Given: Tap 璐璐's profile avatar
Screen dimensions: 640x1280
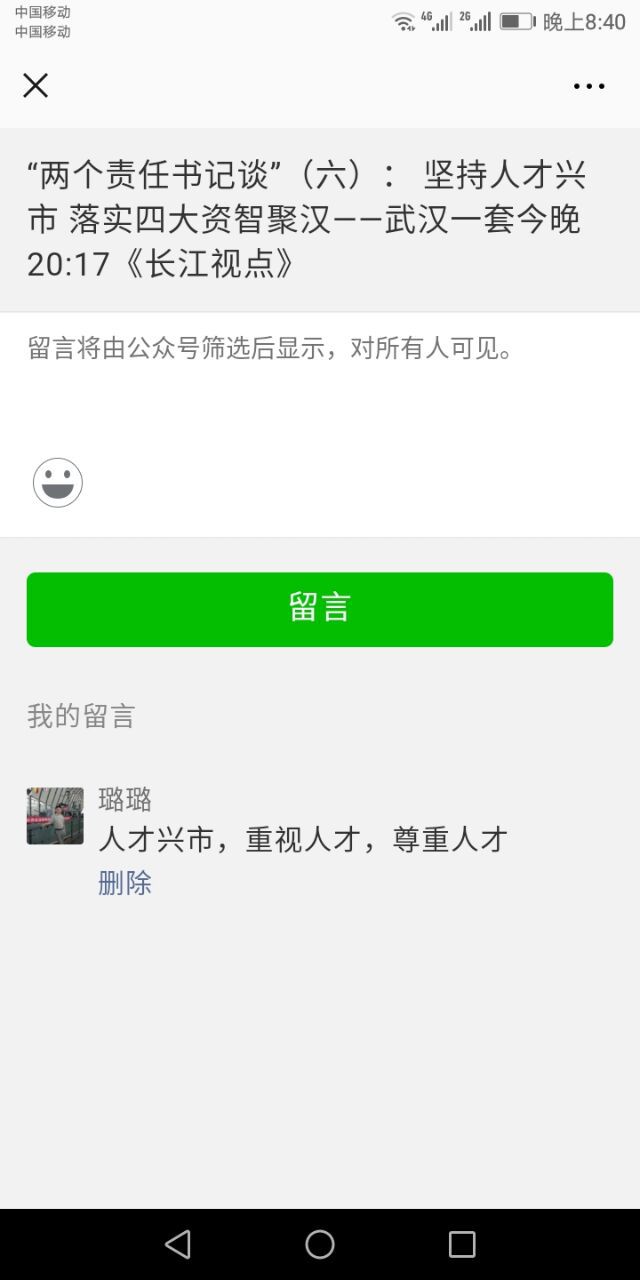Looking at the screenshot, I should 55,816.
